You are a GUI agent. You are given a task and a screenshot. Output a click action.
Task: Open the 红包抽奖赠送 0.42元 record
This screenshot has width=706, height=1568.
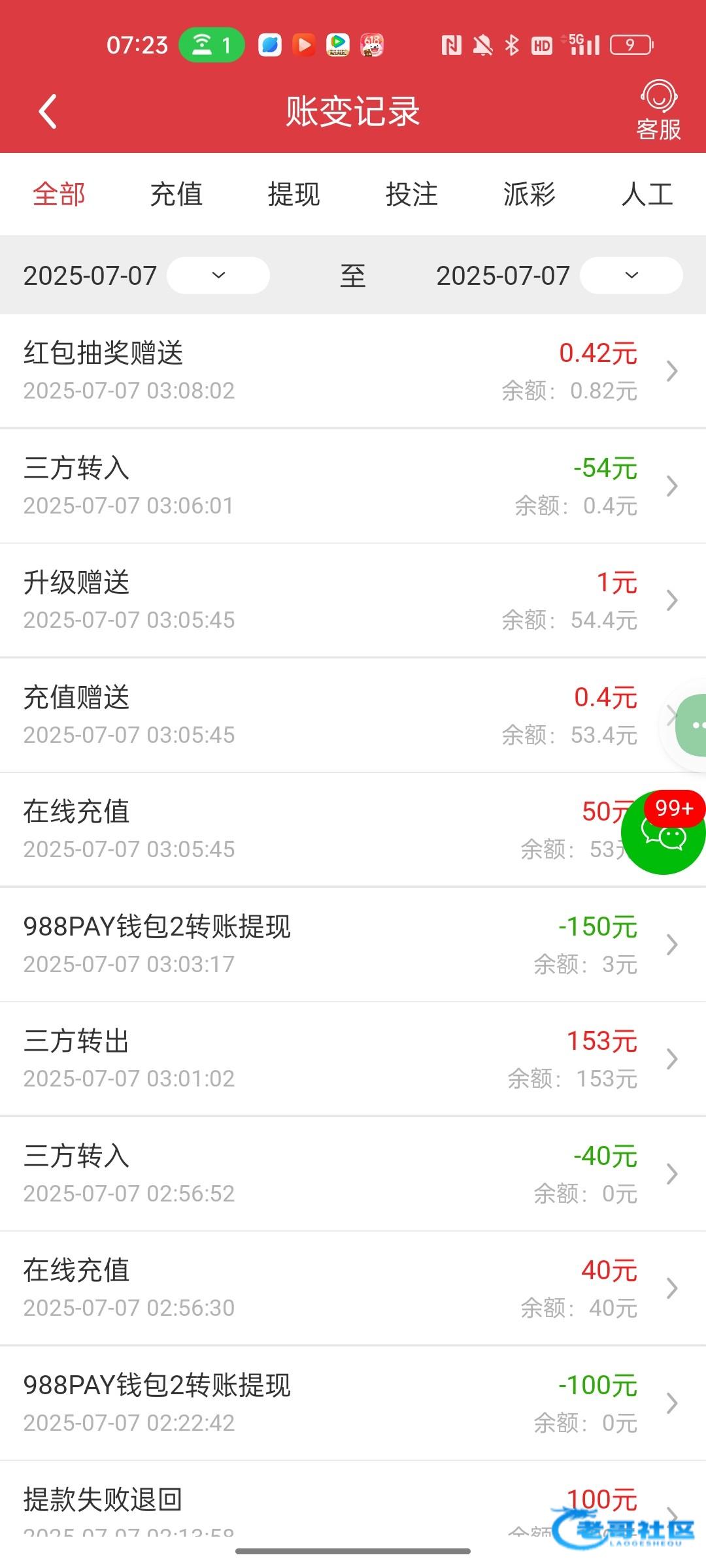pyautogui.click(x=353, y=371)
